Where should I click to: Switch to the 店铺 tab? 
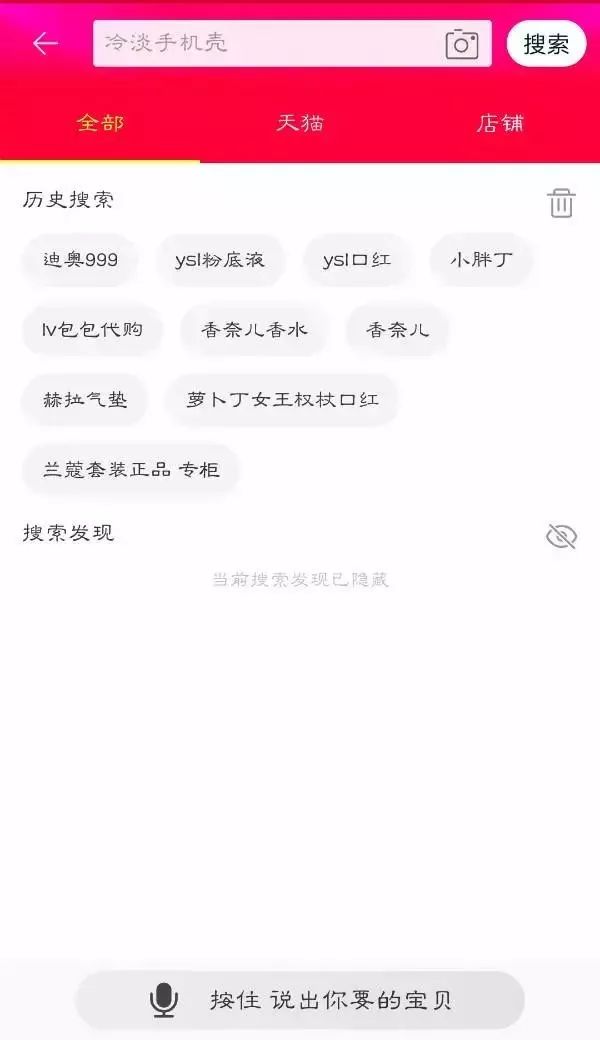500,124
